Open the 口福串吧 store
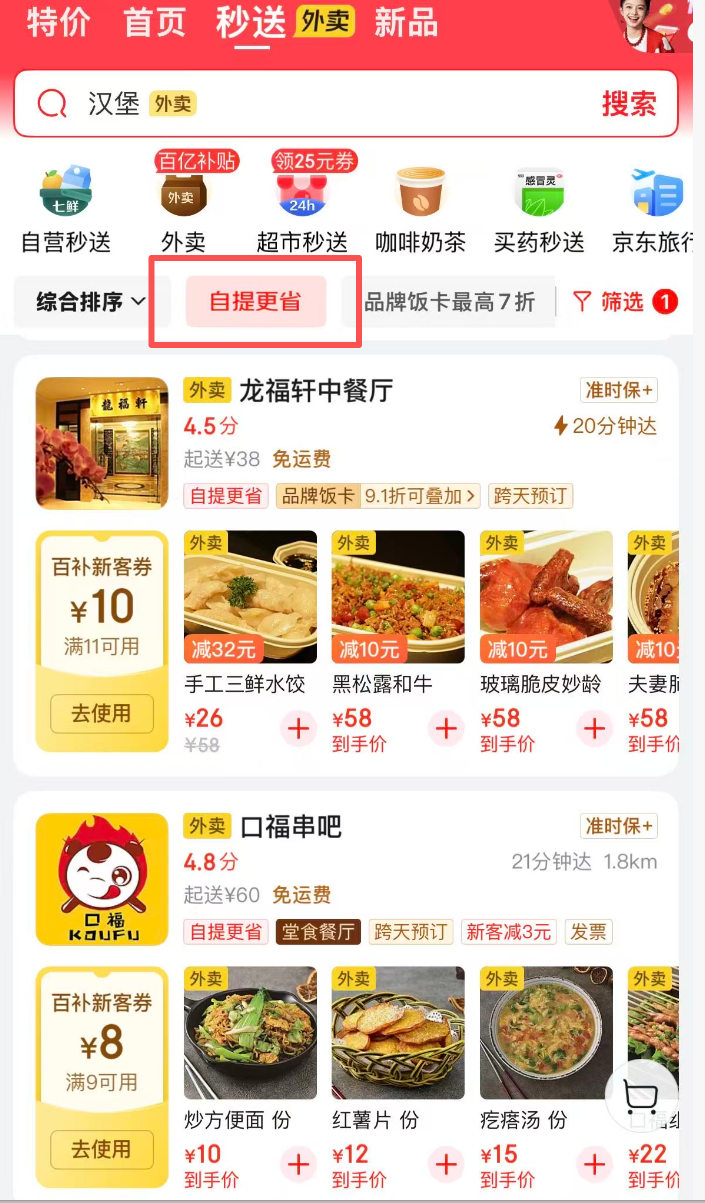The height and width of the screenshot is (1203, 705). point(290,826)
